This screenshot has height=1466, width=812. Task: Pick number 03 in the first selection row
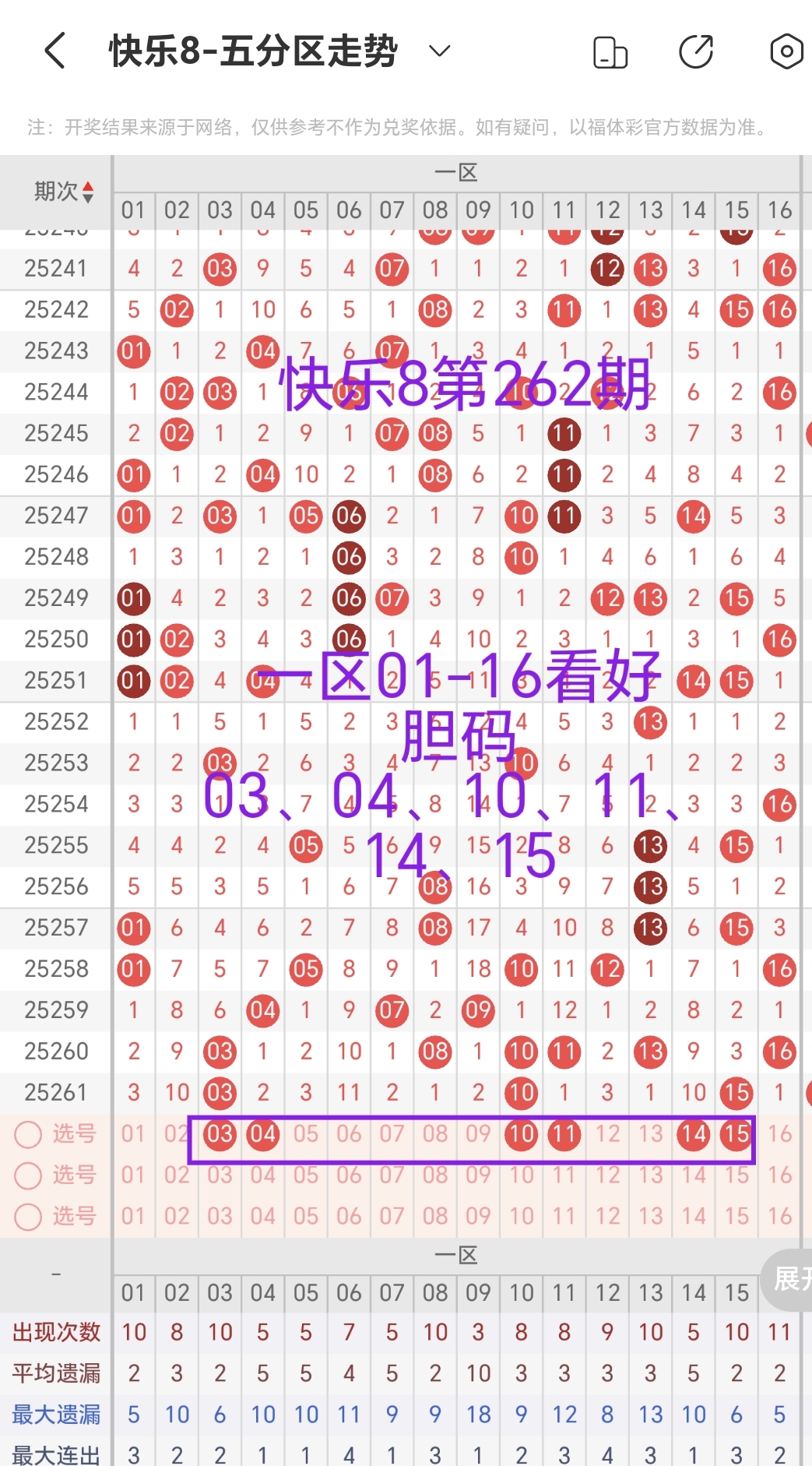point(220,1135)
